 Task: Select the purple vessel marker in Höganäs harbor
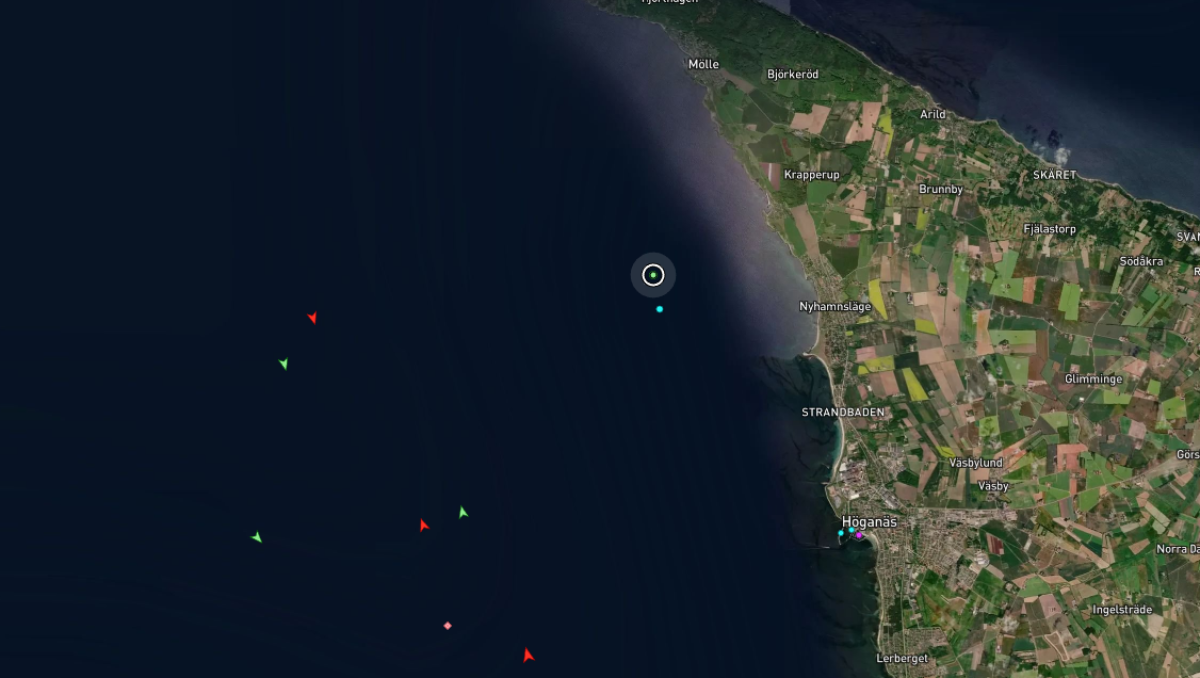[x=858, y=536]
